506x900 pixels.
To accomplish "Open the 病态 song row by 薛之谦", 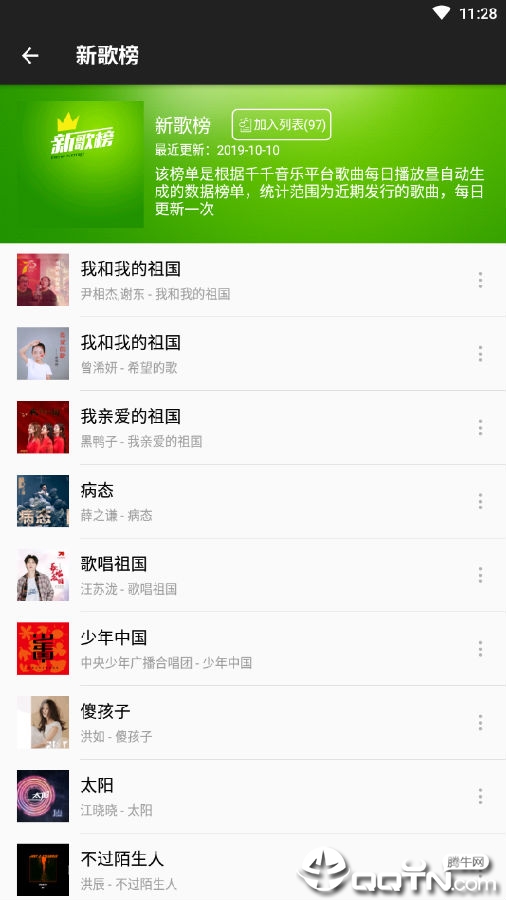I will coord(253,501).
